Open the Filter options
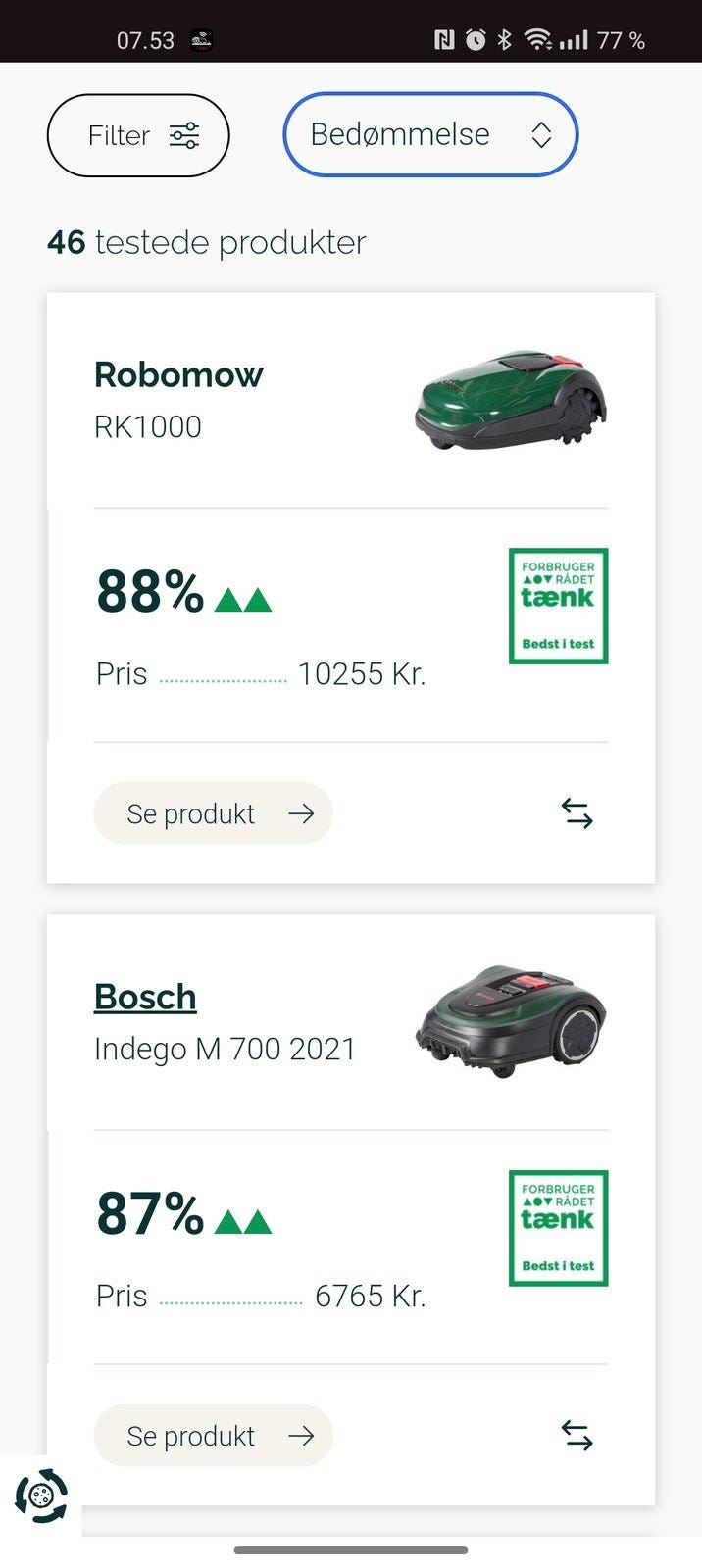702x1568 pixels. 138,135
